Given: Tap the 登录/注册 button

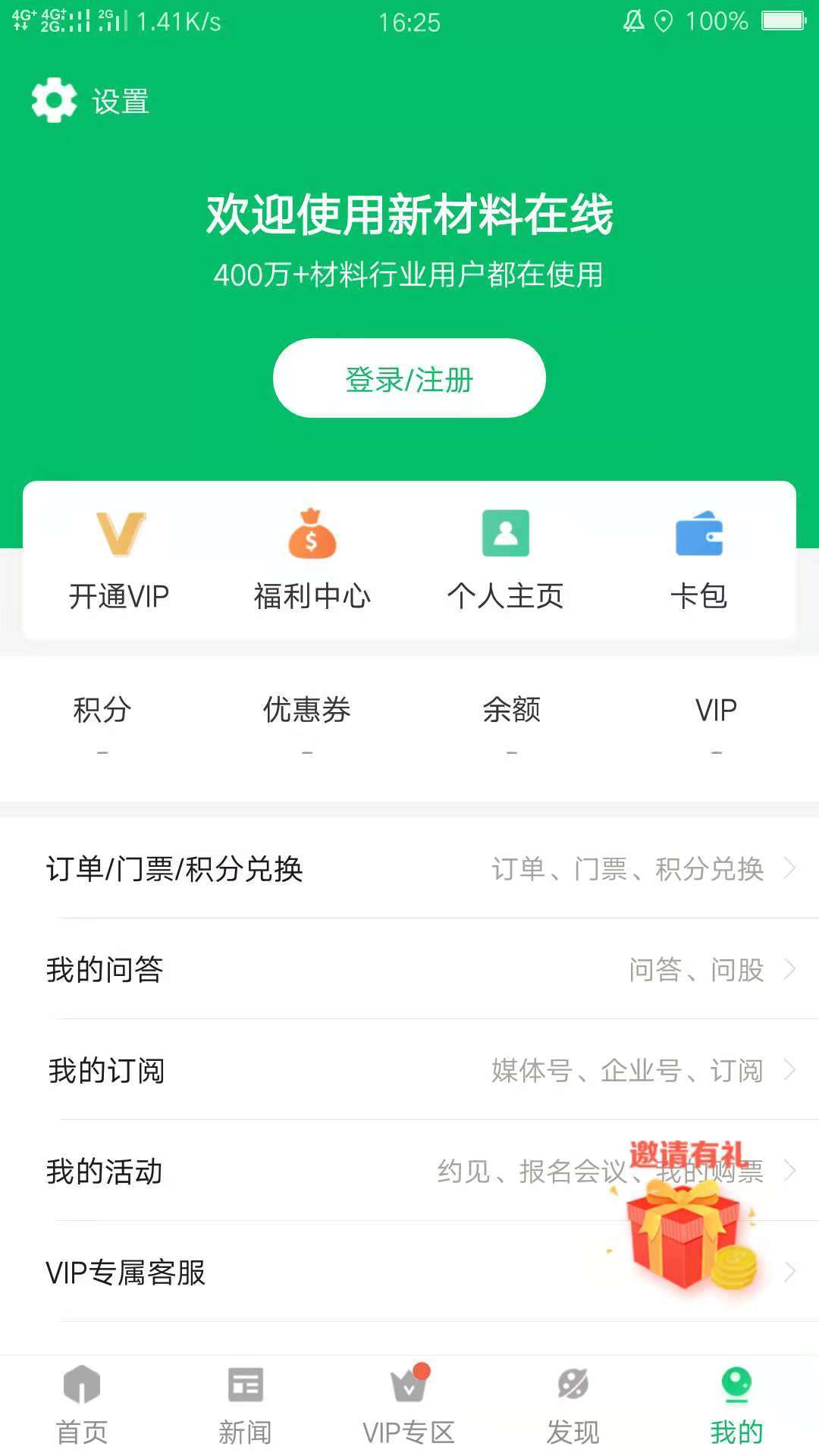Looking at the screenshot, I should 409,378.
